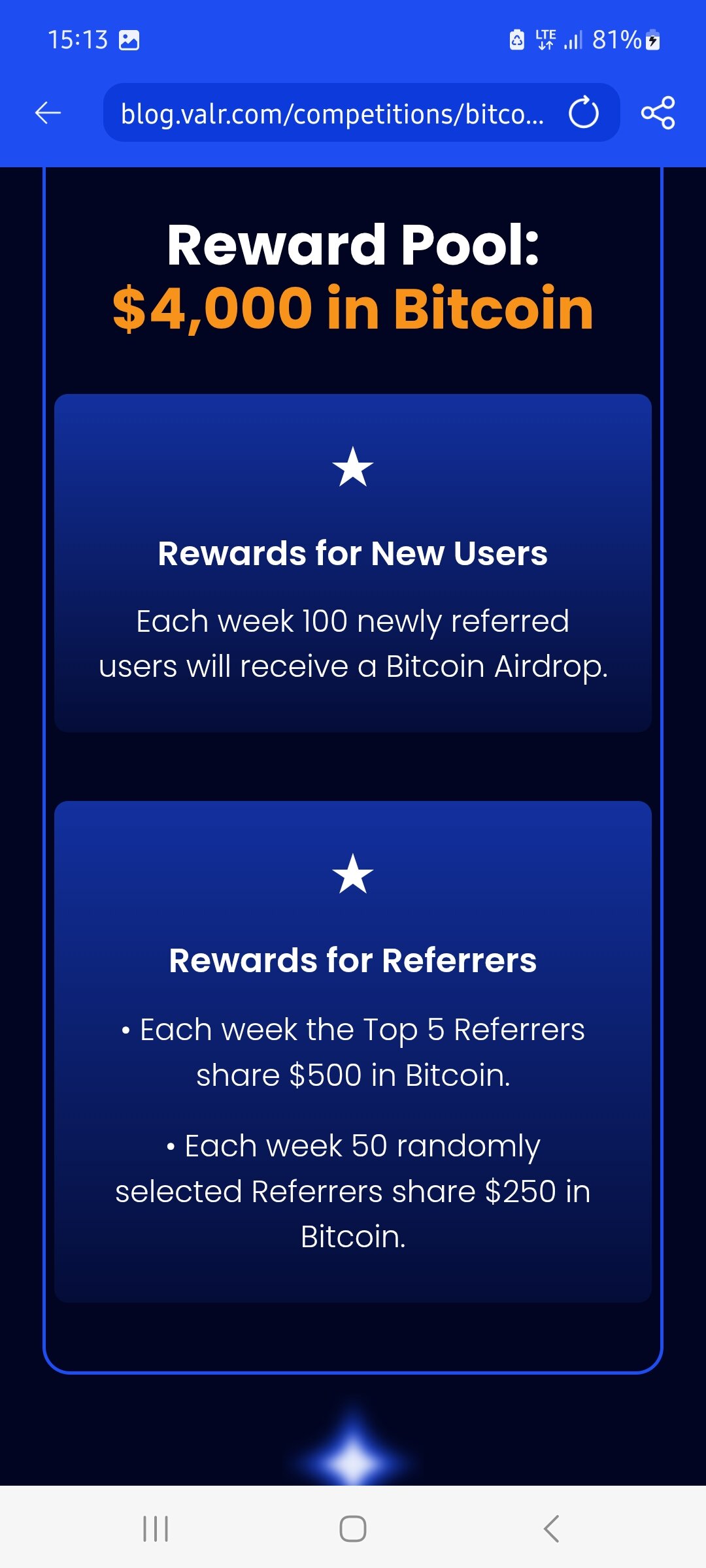Reload the page

coord(584,113)
